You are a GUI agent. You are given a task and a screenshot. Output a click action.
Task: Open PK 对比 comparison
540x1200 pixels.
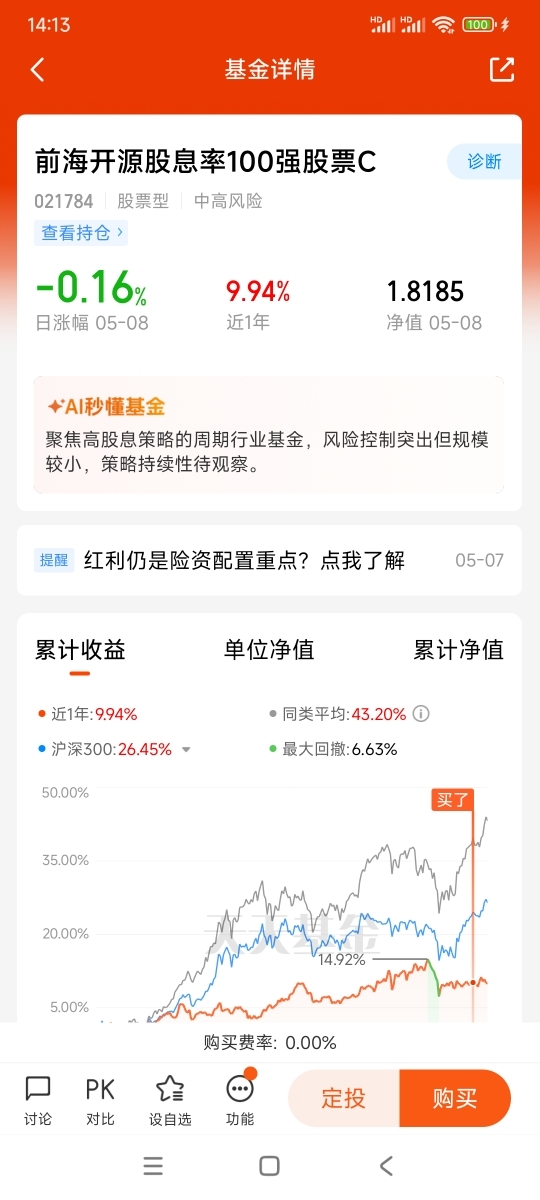(100, 1100)
